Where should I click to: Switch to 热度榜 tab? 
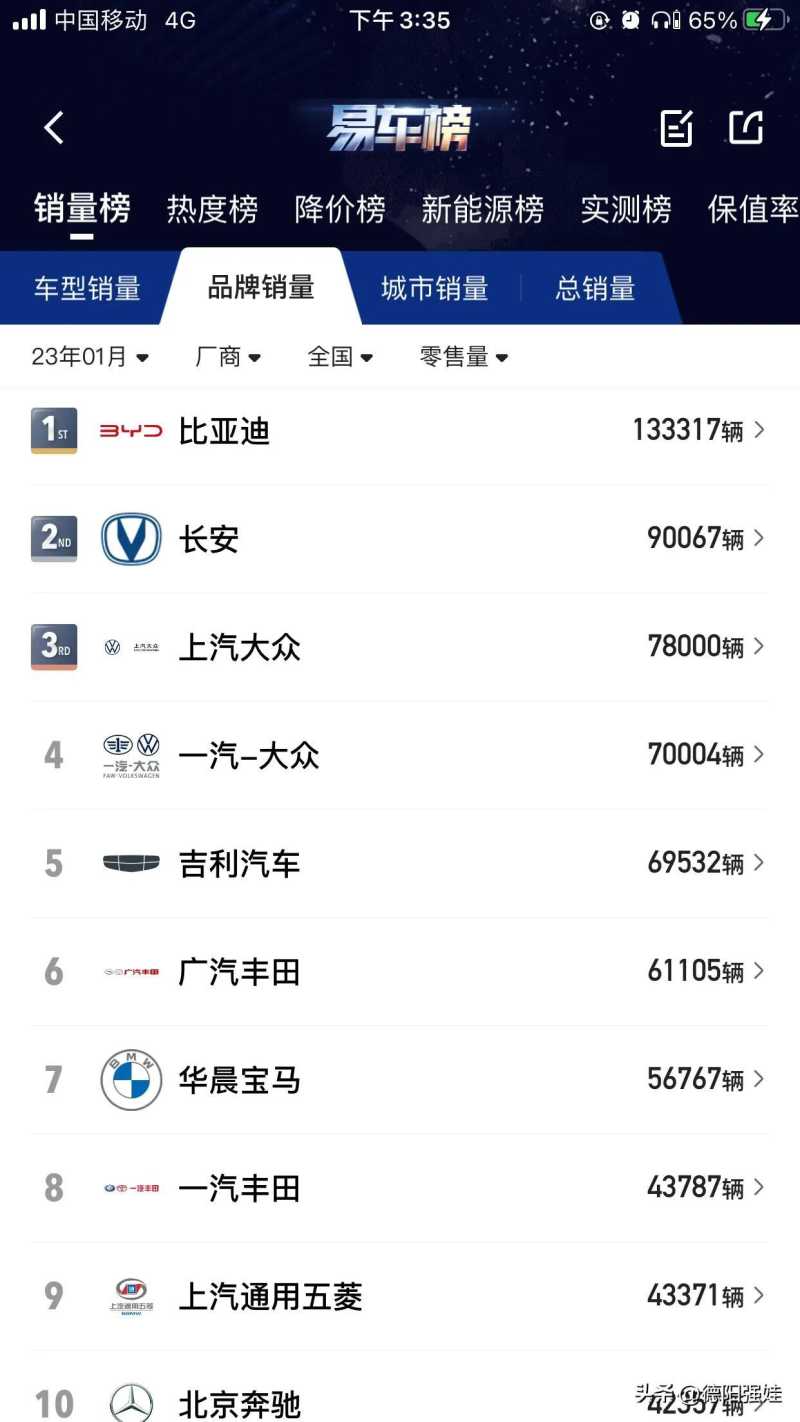212,209
